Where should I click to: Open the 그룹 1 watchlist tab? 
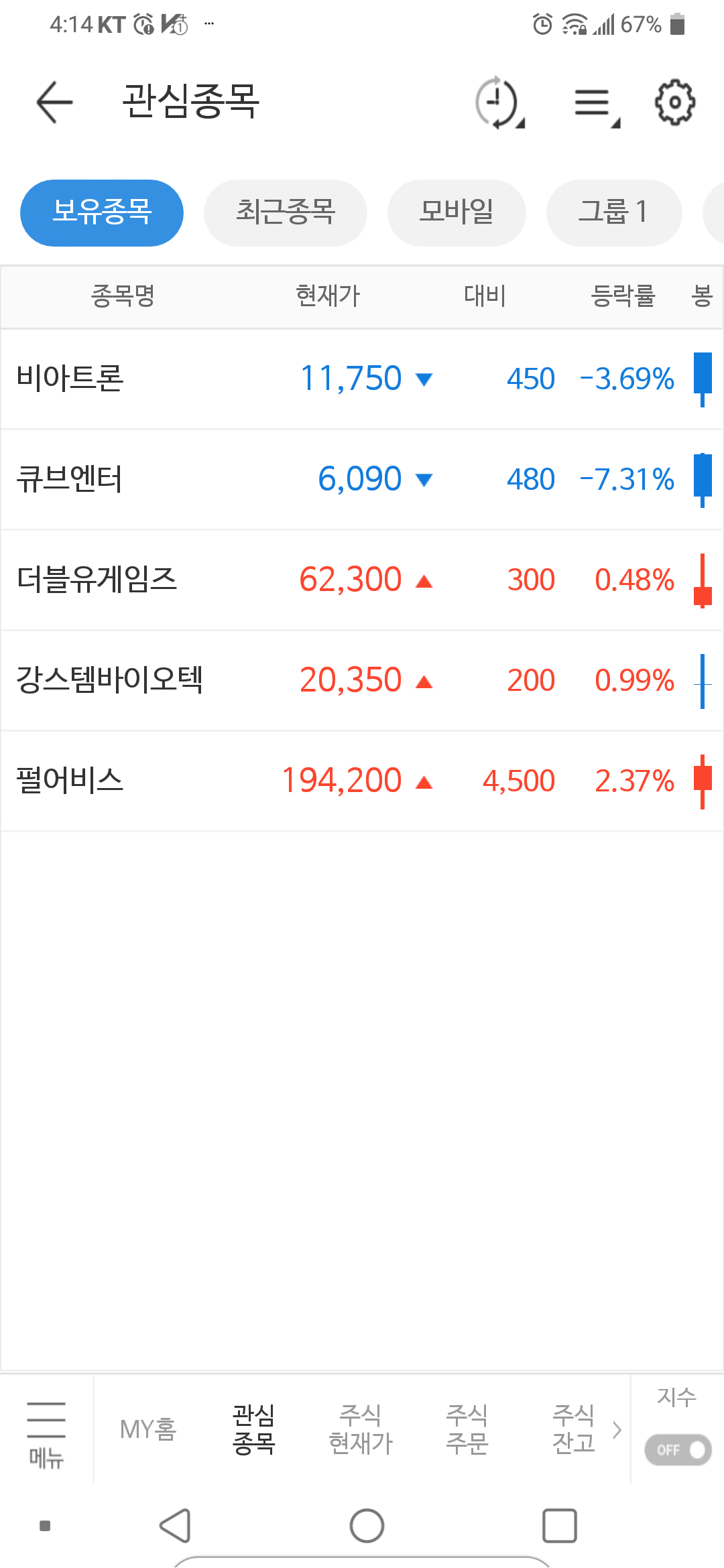[x=613, y=212]
